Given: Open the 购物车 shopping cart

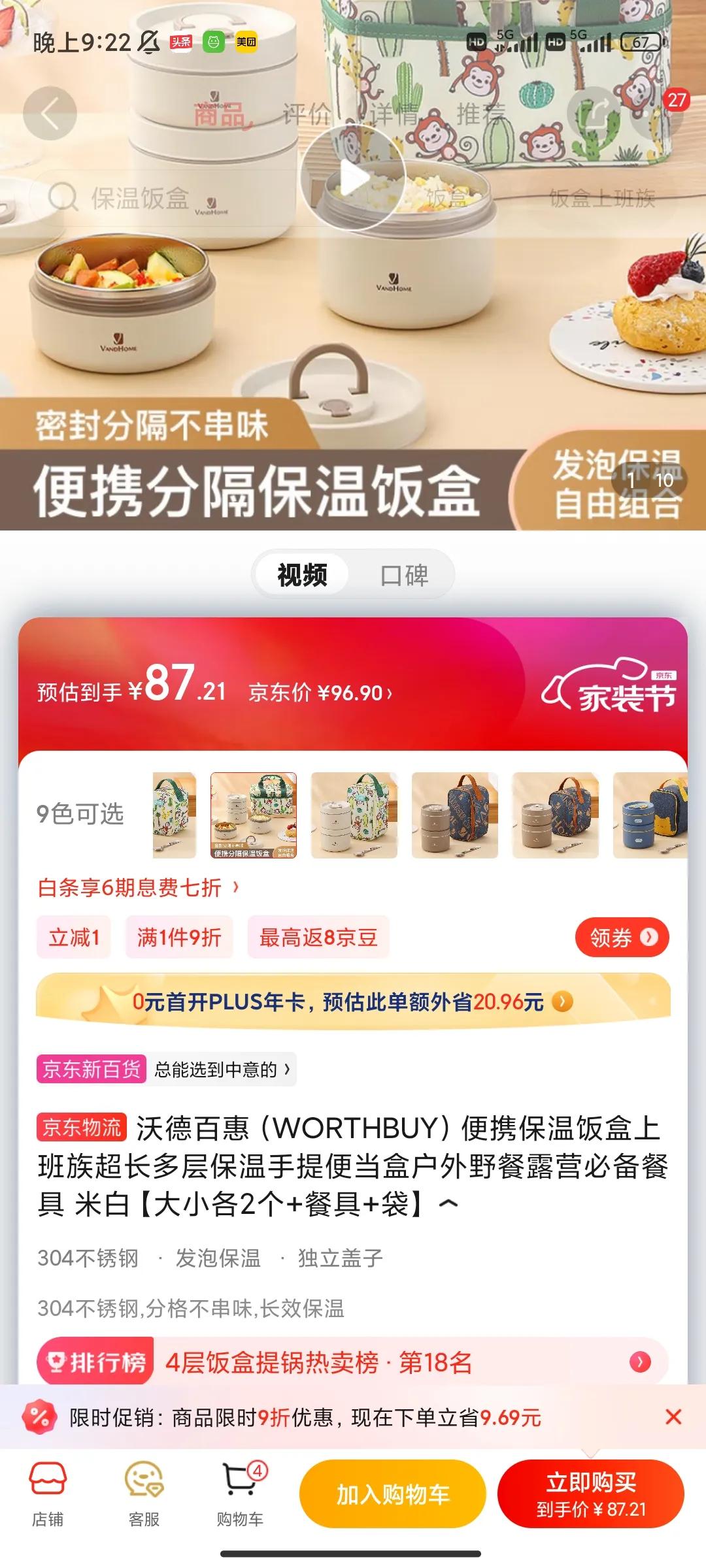Looking at the screenshot, I should click(240, 1494).
